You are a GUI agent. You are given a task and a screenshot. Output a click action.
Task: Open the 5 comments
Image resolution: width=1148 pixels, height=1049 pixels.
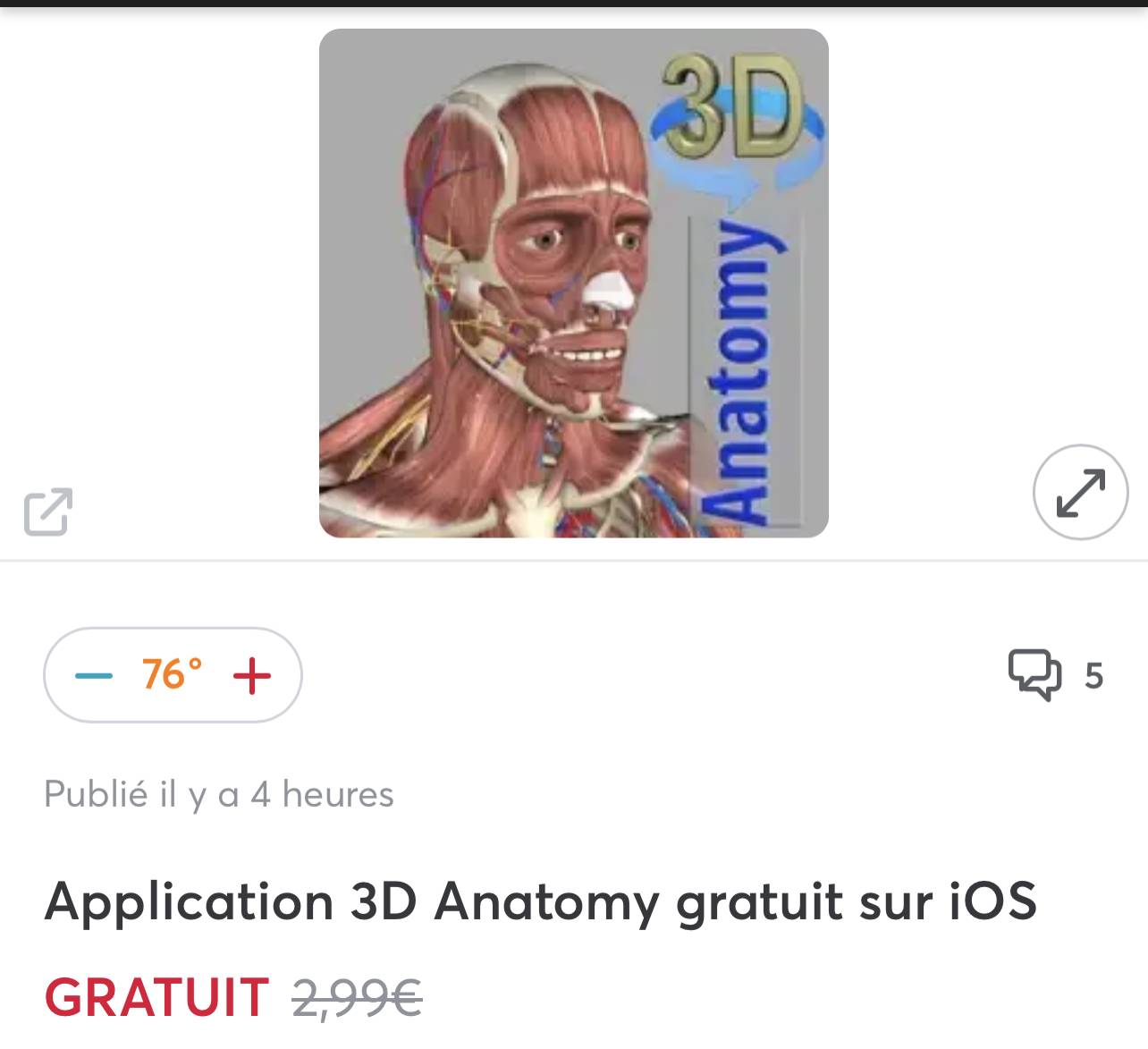click(1055, 675)
